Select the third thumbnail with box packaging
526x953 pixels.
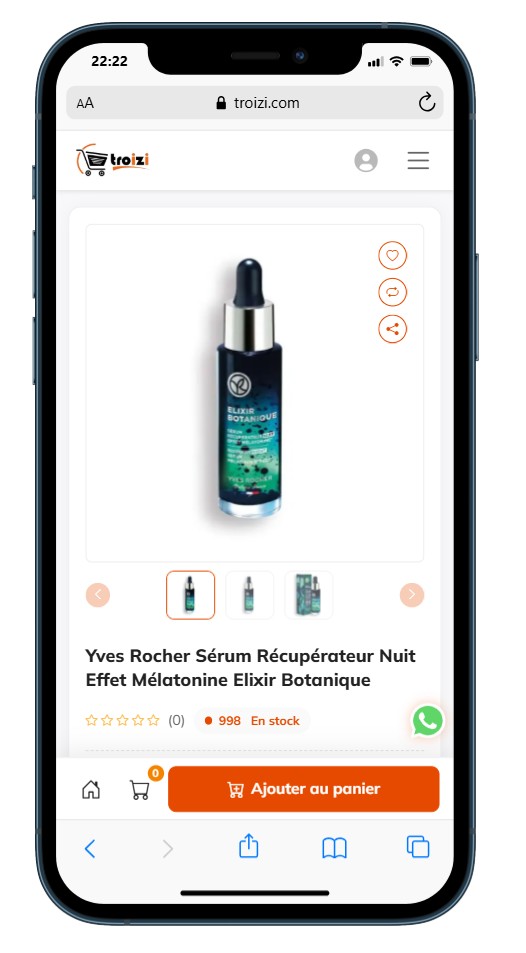tap(309, 595)
